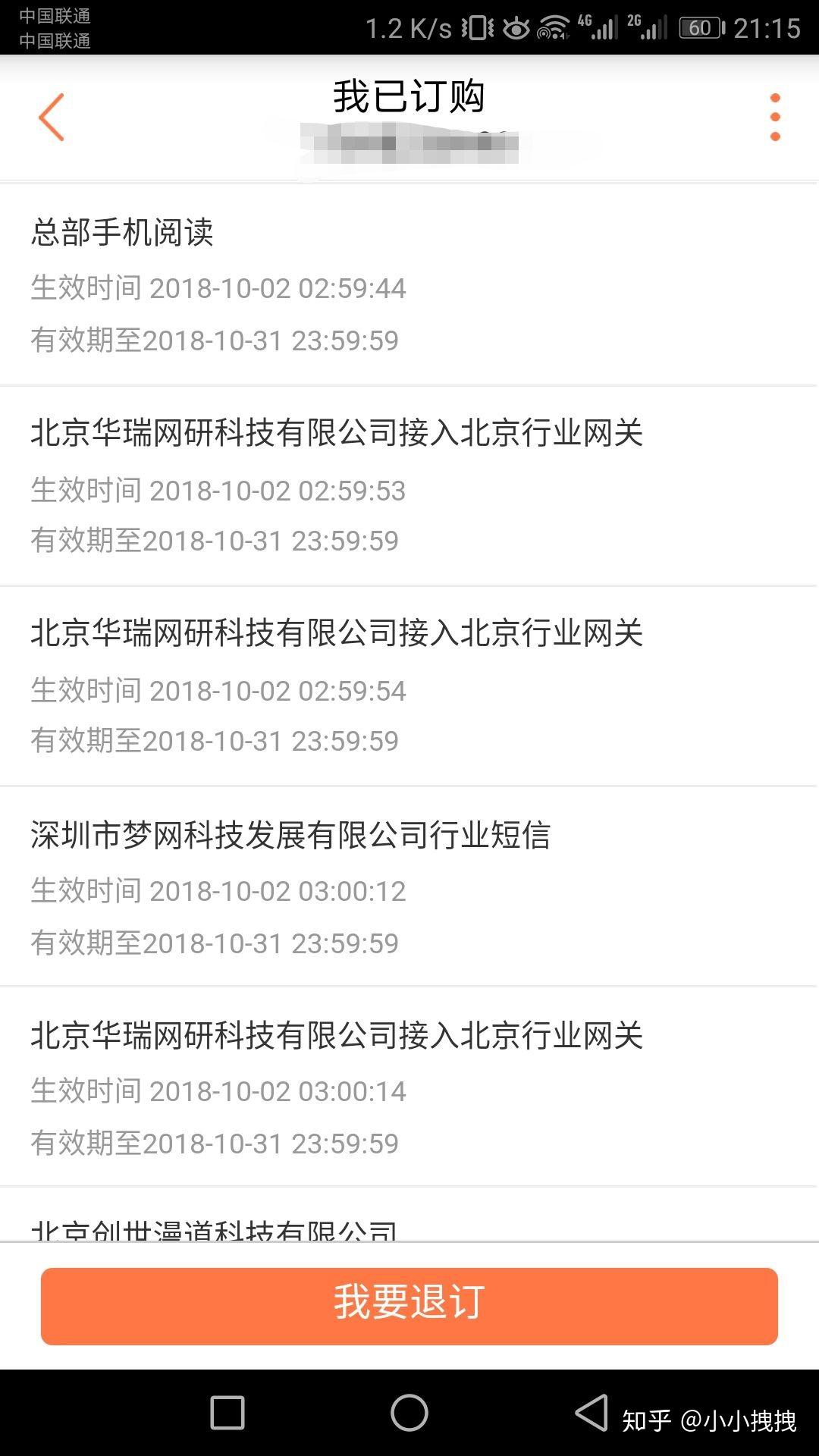Tap the system home button
The width and height of the screenshot is (819, 1456).
click(x=409, y=1413)
